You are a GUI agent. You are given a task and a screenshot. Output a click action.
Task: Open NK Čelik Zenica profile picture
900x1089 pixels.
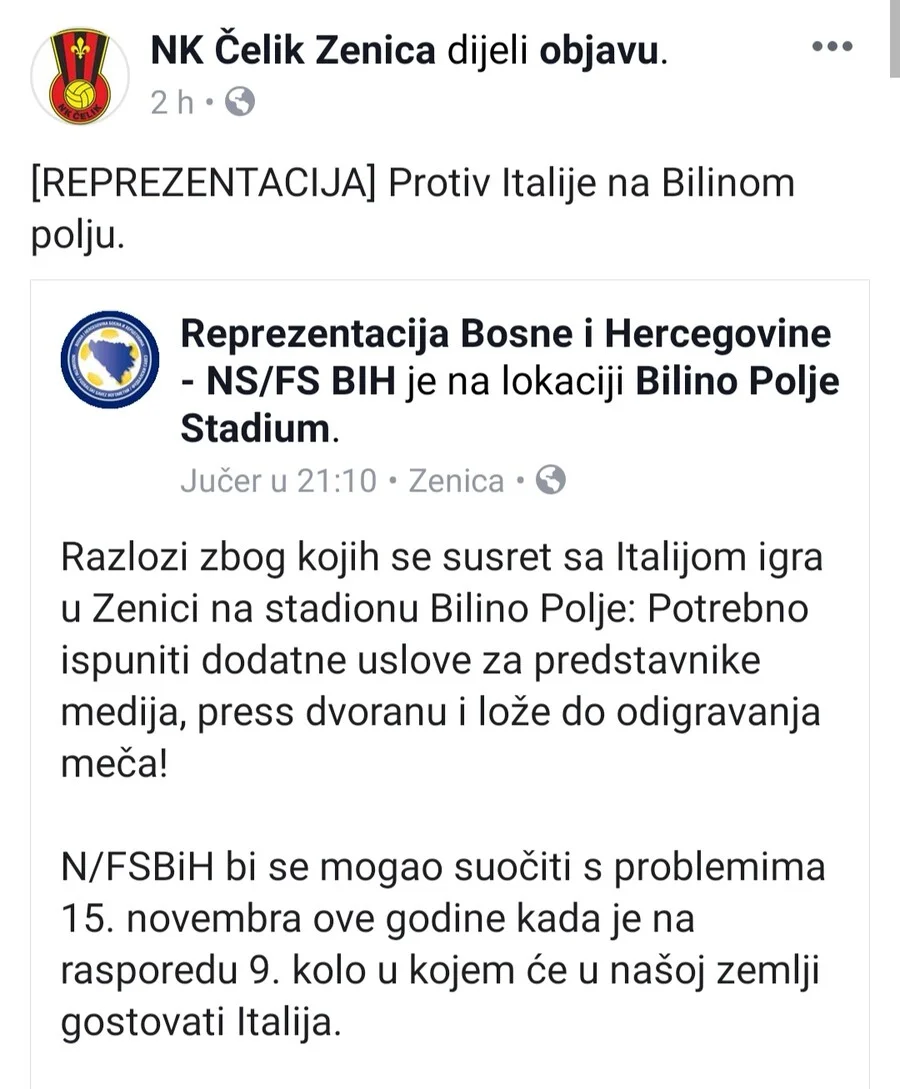(80, 75)
